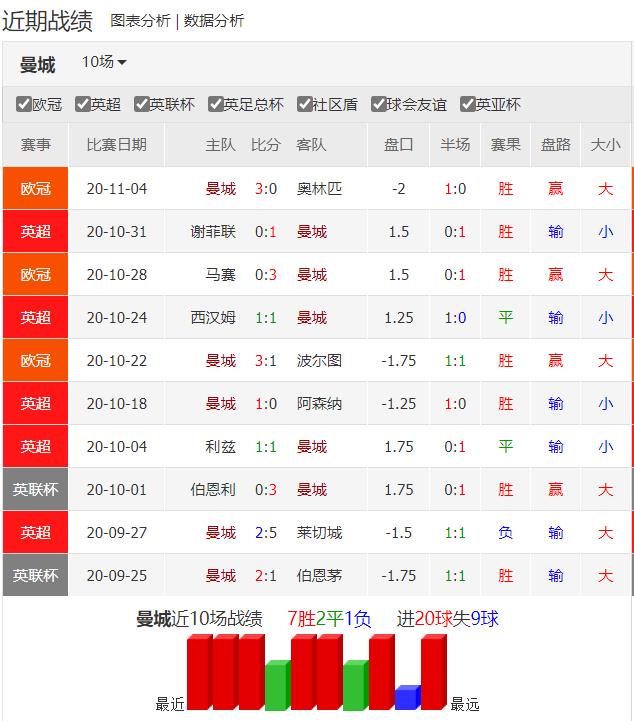
Task: Disable the 社区盾 filter
Action: pyautogui.click(x=304, y=104)
